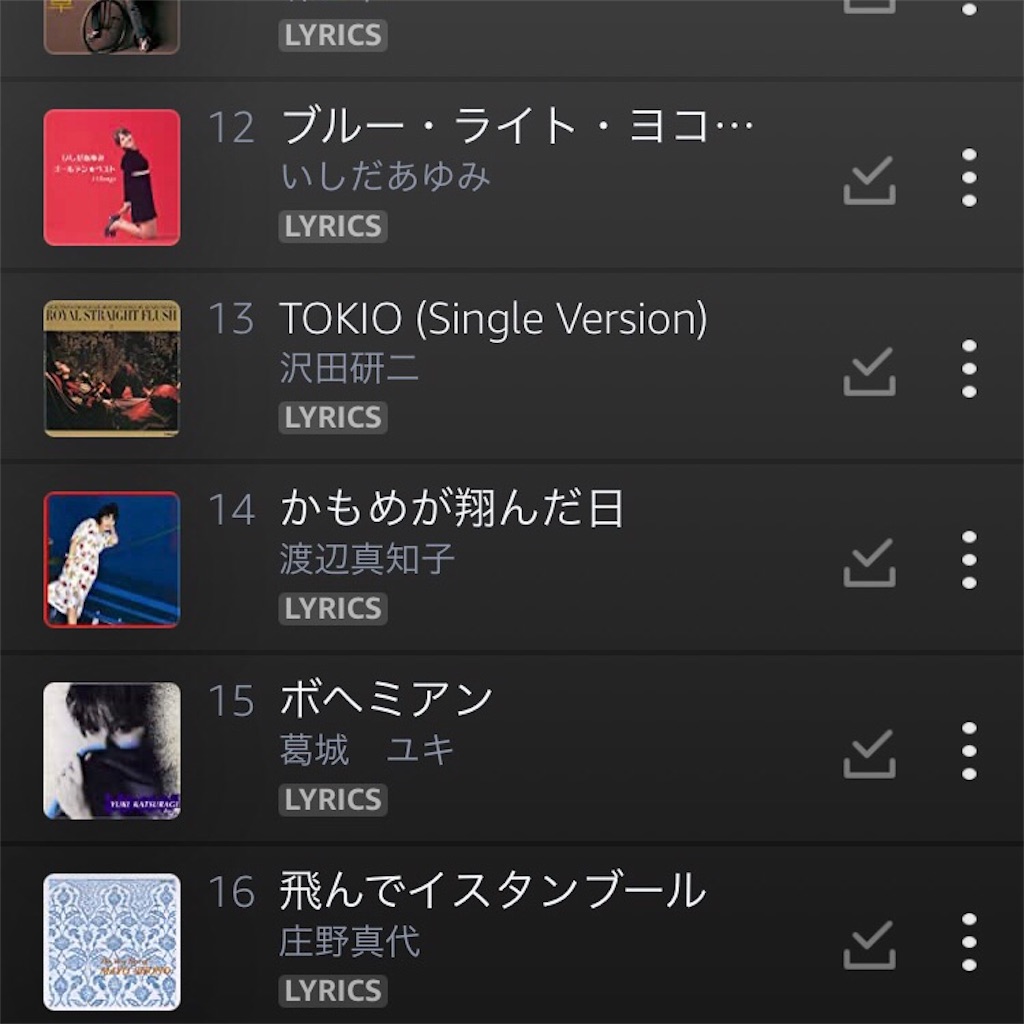Tap the download icon for かもめが翔んだ日
The width and height of the screenshot is (1024, 1024).
pyautogui.click(x=869, y=562)
